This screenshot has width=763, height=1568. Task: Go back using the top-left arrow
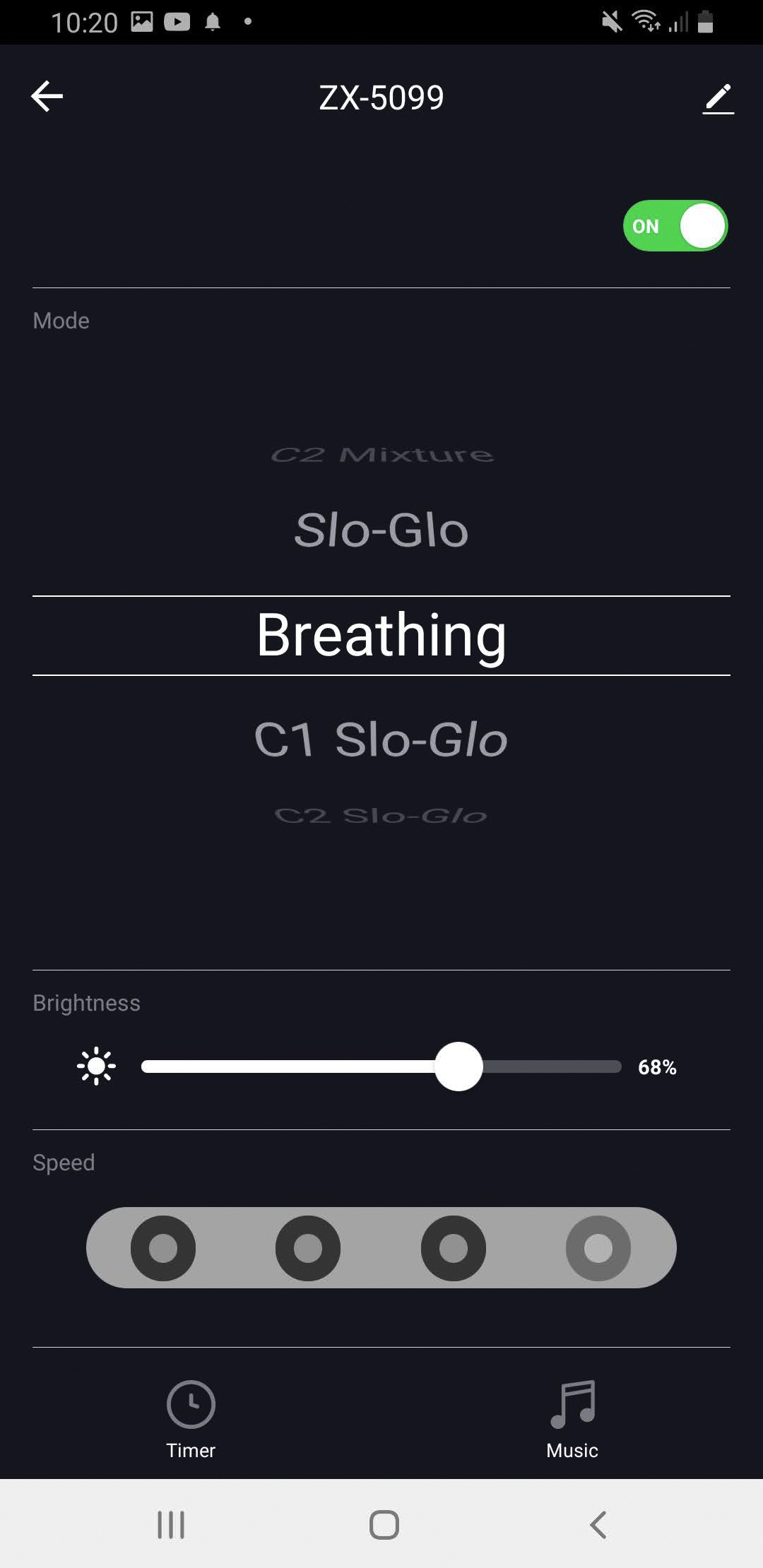point(47,97)
